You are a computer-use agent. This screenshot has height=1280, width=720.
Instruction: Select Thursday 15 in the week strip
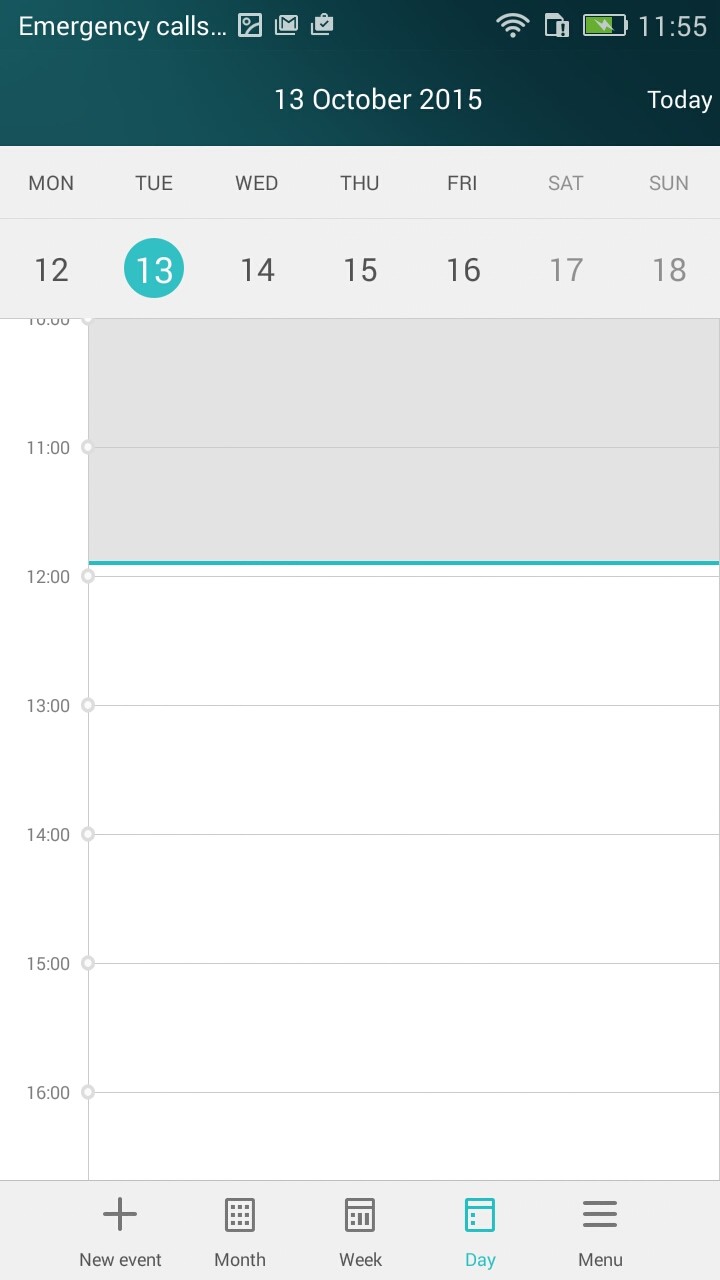click(x=360, y=269)
